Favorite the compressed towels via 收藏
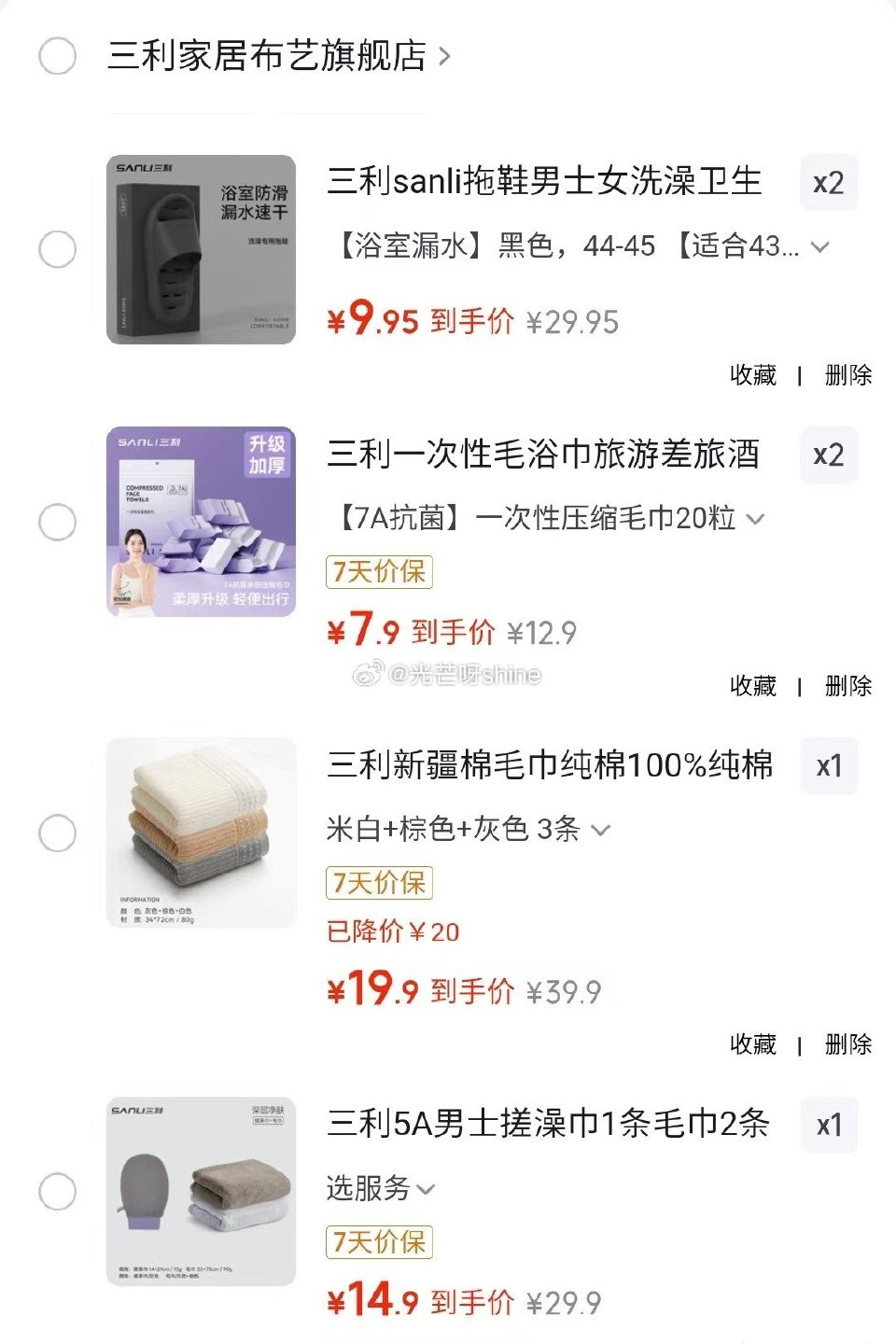Viewport: 896px width, 1344px height. tap(751, 687)
